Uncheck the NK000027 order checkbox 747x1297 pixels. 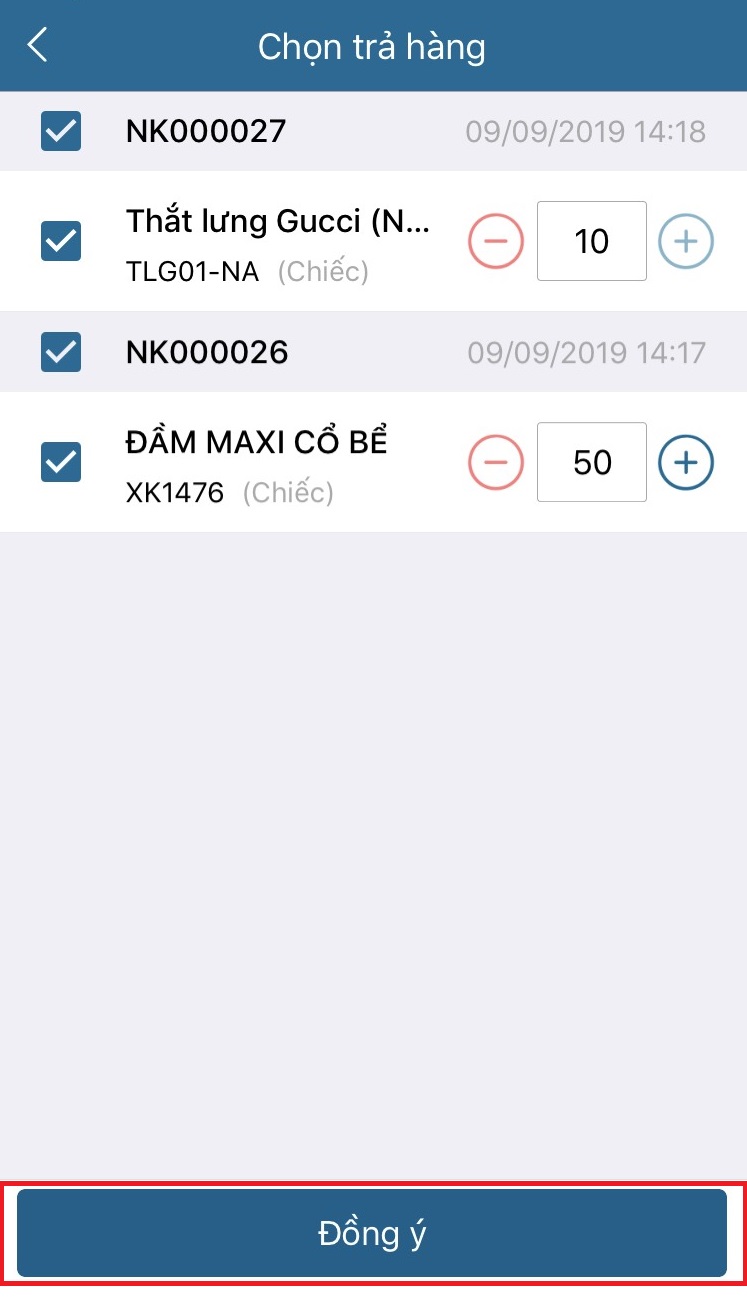point(61,131)
